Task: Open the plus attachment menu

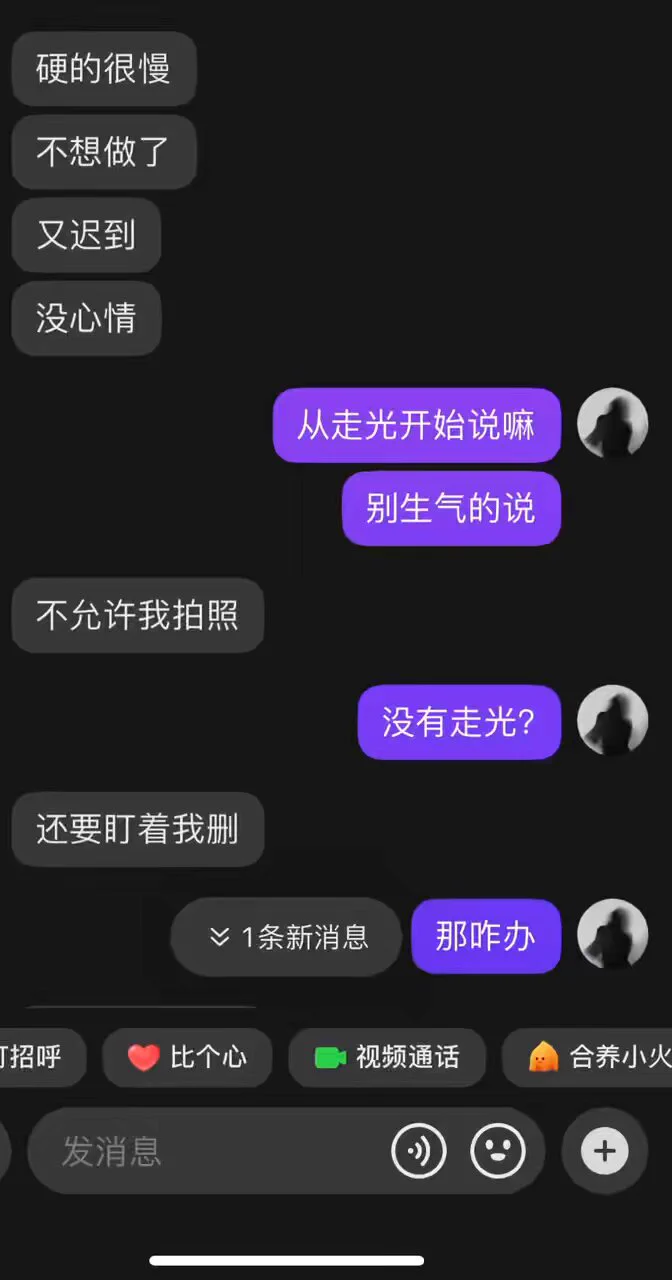Action: pyautogui.click(x=605, y=1151)
